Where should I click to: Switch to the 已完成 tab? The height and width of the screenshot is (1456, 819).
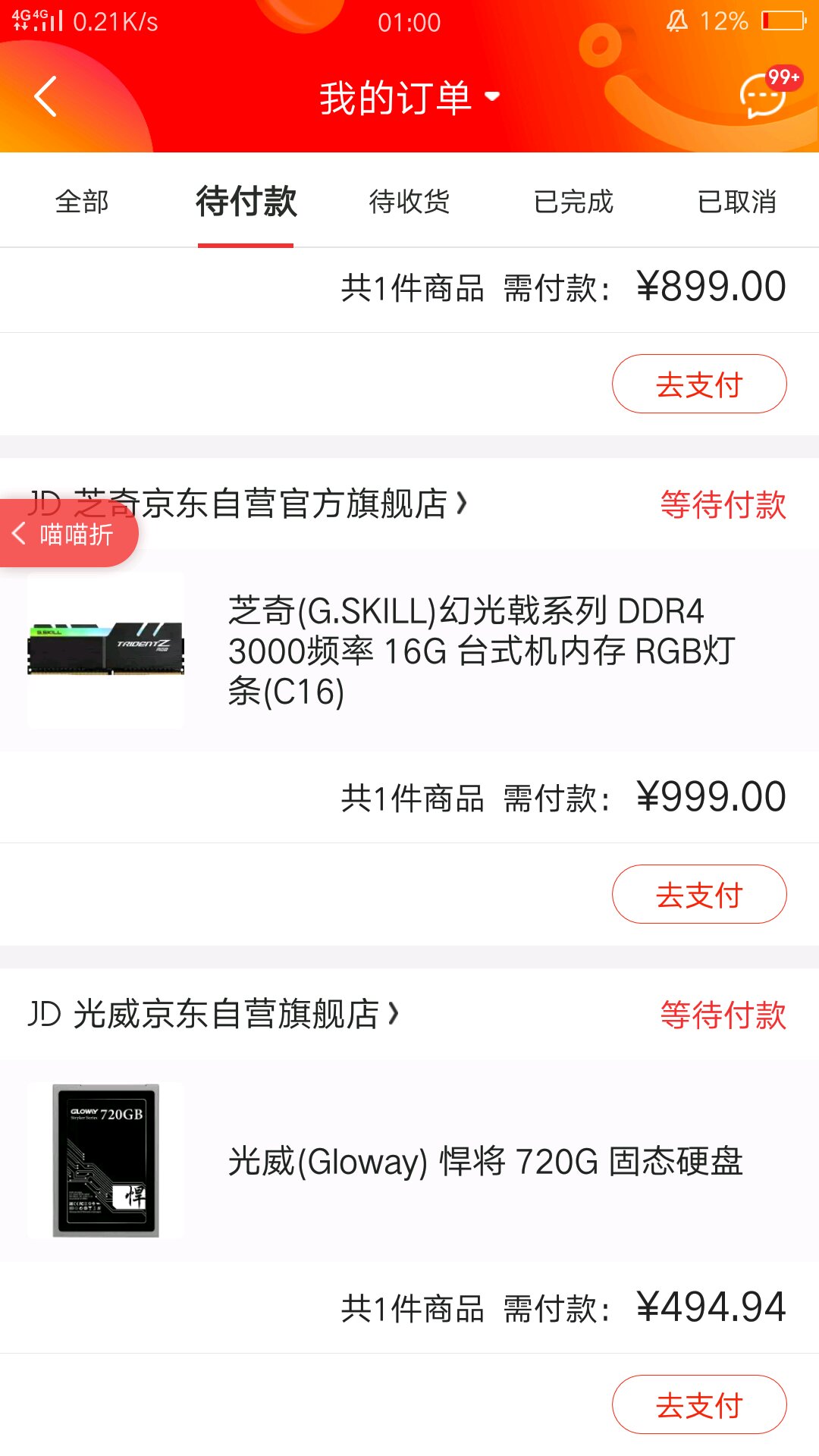[573, 202]
